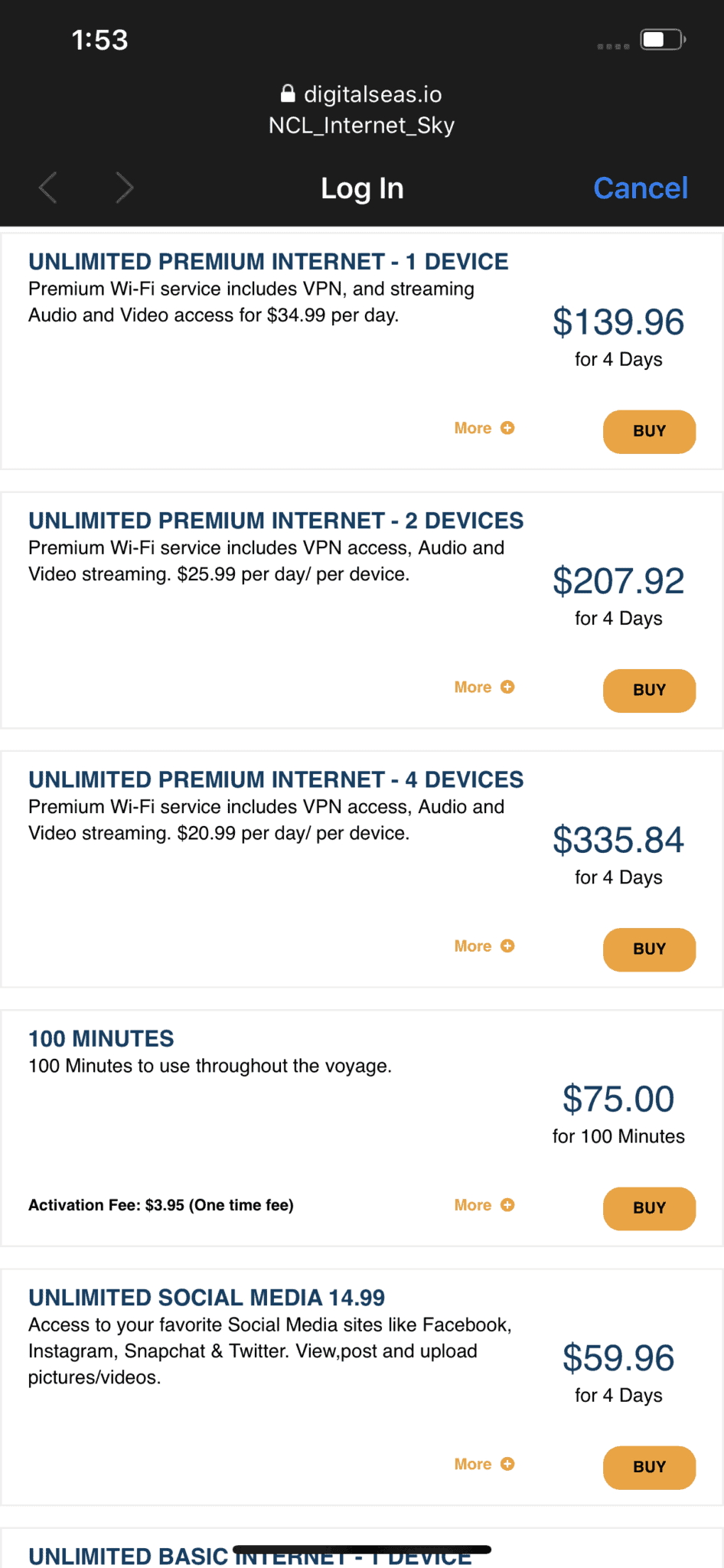Show More details for 4 Devices plan

pos(484,946)
